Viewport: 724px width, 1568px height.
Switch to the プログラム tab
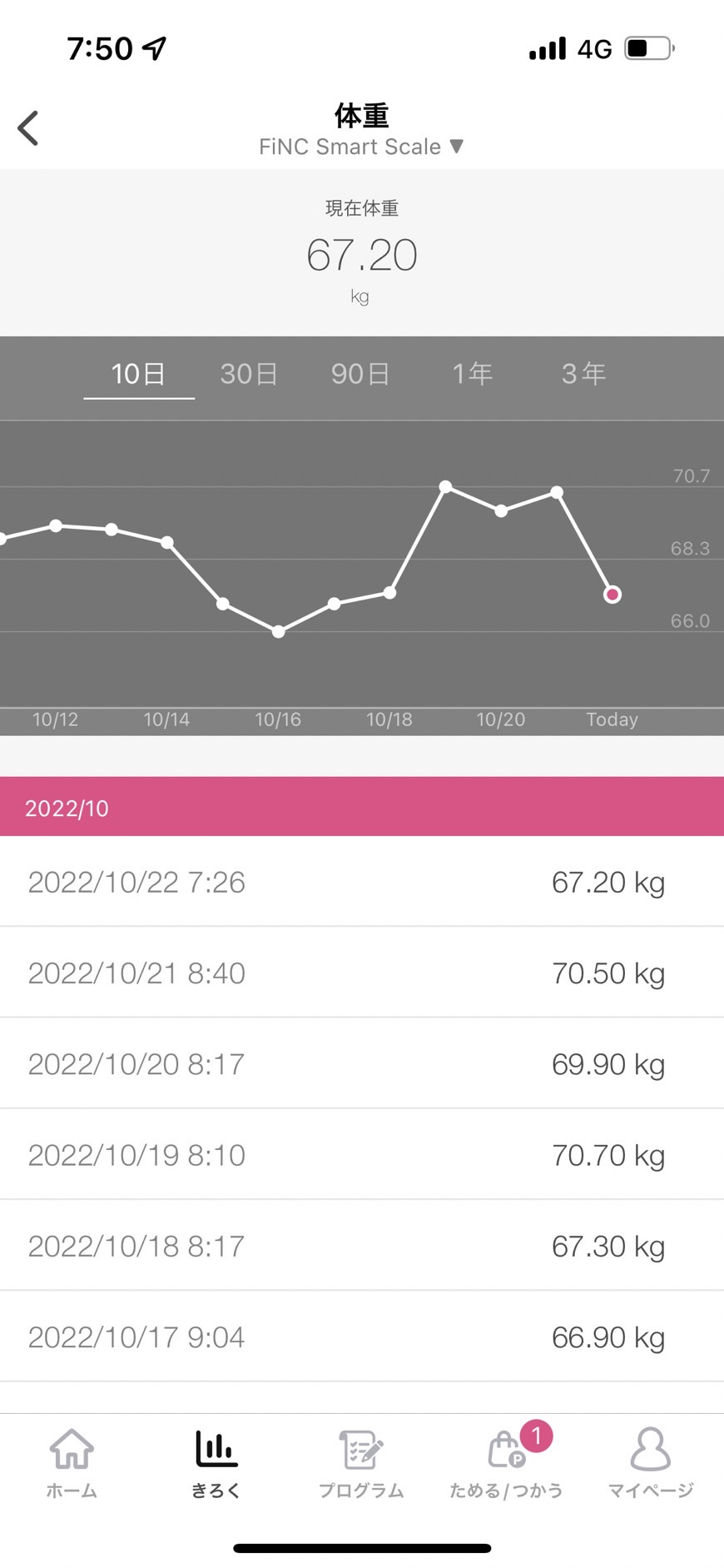pyautogui.click(x=361, y=1463)
